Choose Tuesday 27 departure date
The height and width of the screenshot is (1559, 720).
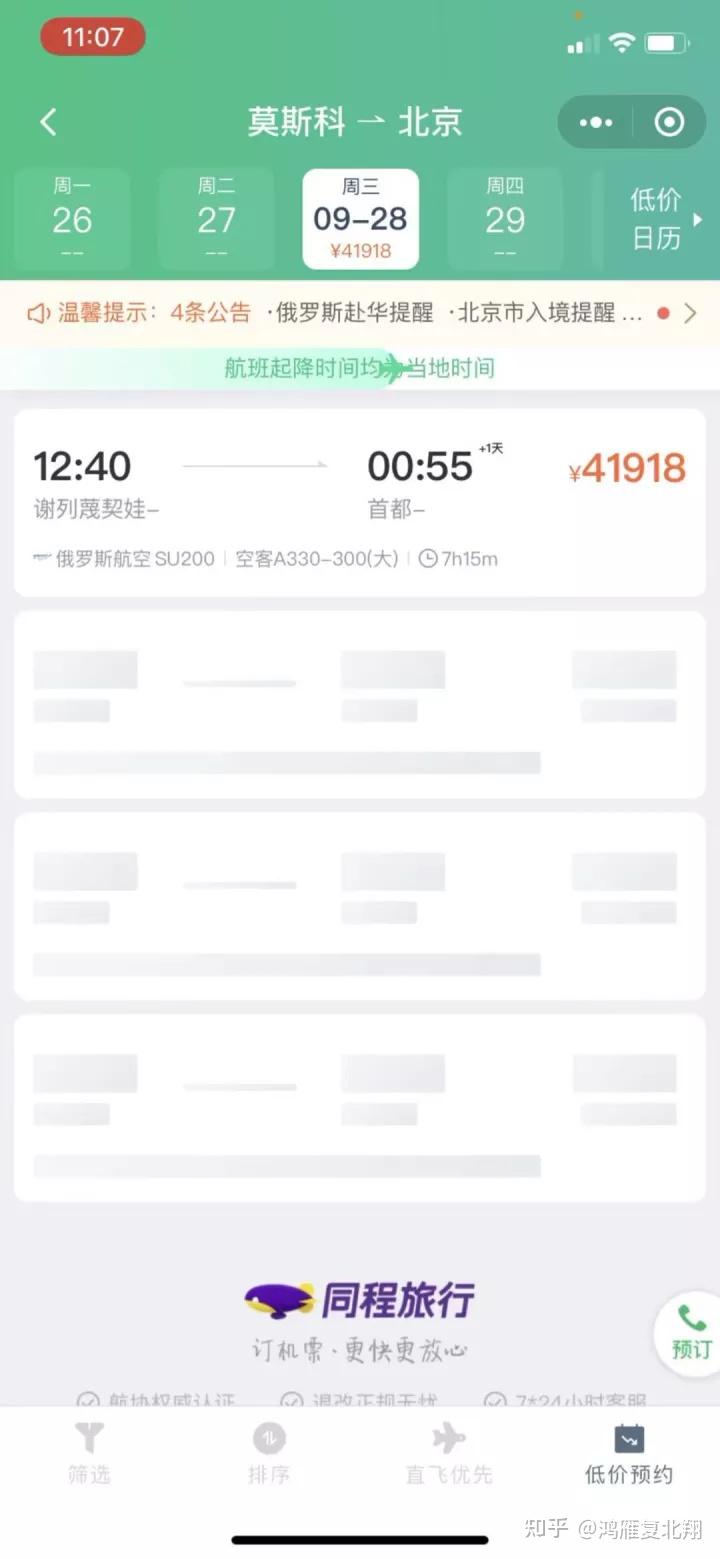pyautogui.click(x=216, y=218)
